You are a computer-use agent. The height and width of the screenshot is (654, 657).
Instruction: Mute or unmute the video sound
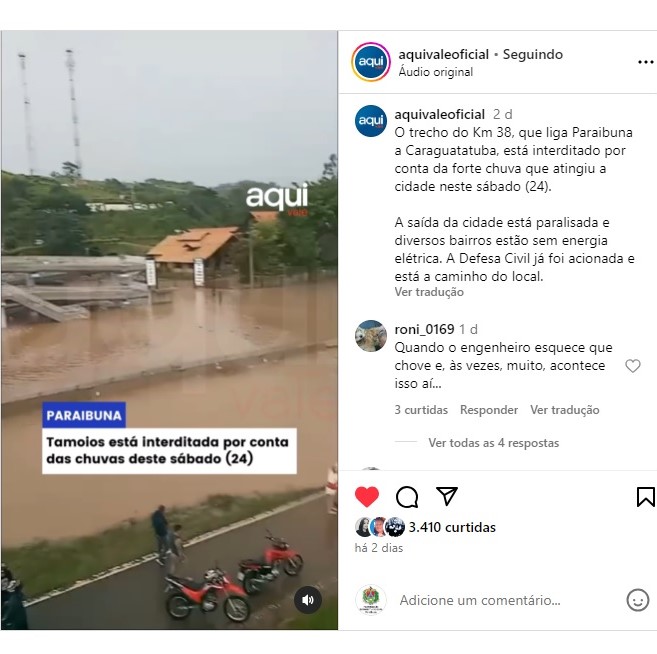tap(308, 600)
